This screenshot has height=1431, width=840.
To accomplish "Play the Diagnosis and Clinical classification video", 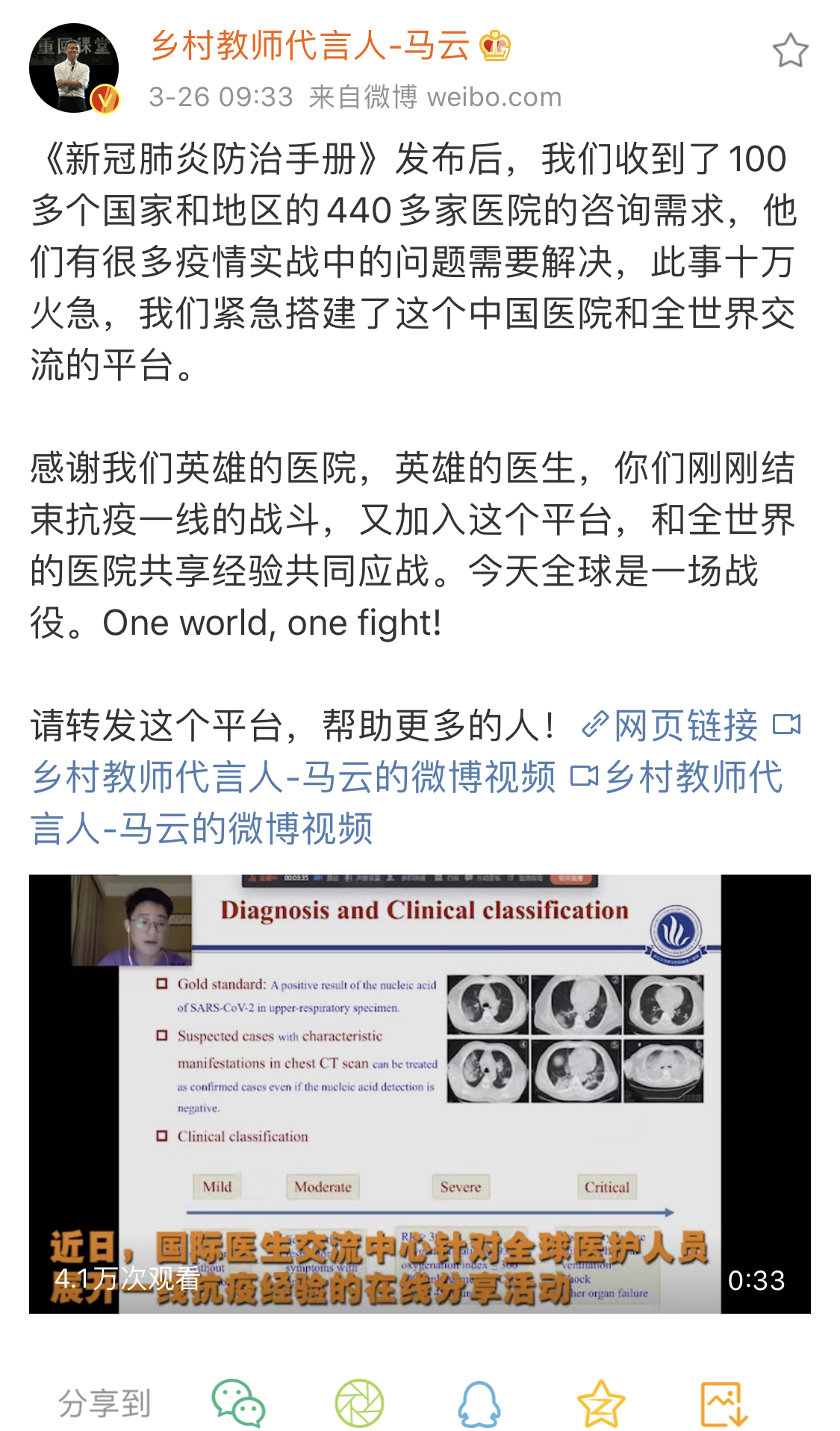I will (420, 1093).
